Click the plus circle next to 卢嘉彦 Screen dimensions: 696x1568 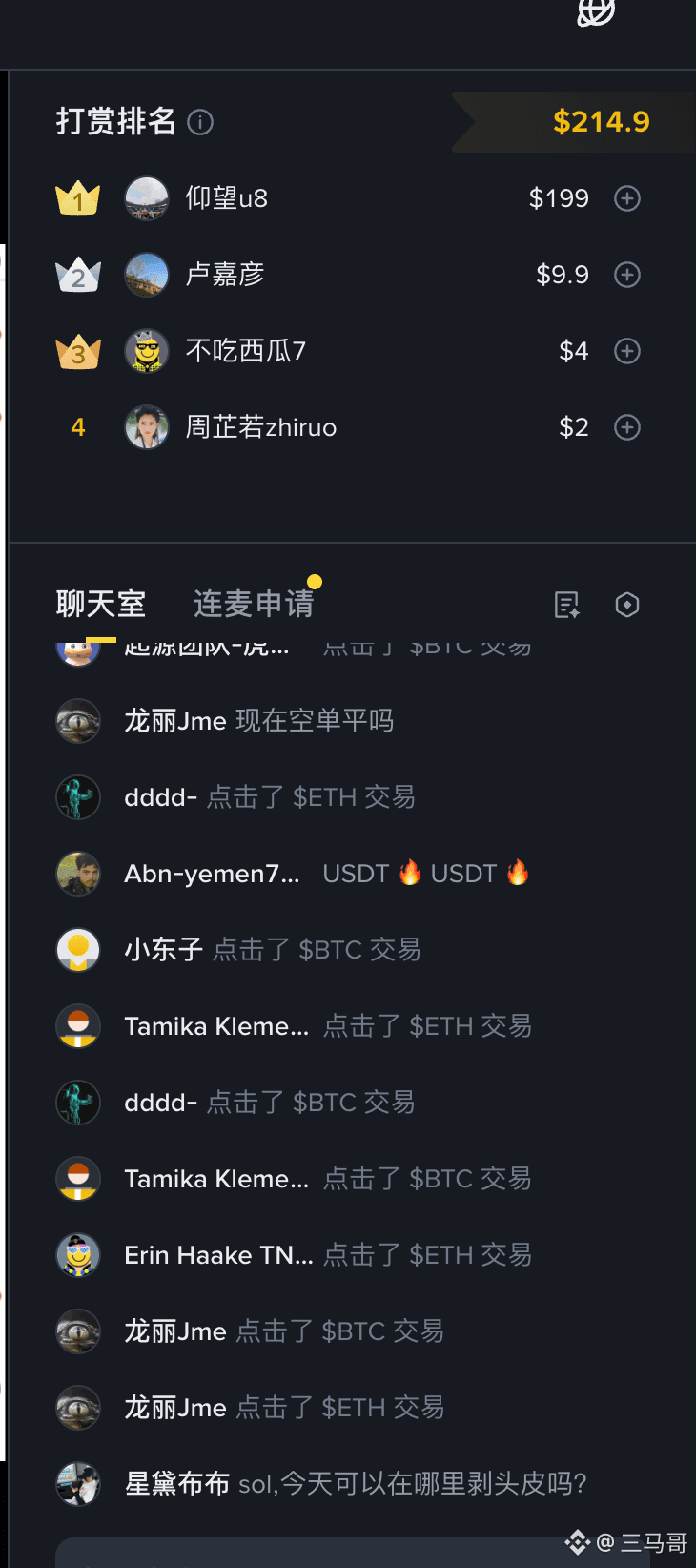pos(627,275)
